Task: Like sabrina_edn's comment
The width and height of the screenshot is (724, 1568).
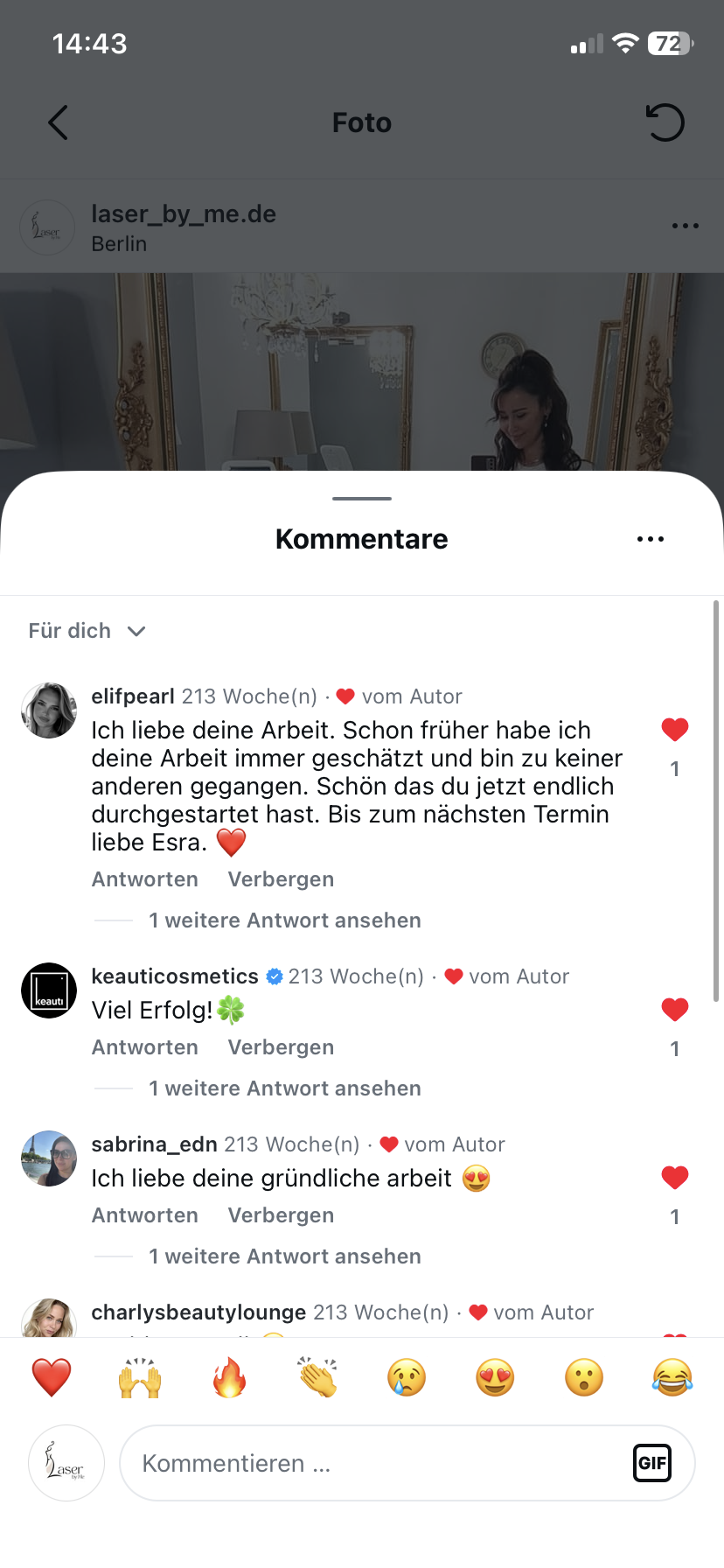Action: point(674,1178)
